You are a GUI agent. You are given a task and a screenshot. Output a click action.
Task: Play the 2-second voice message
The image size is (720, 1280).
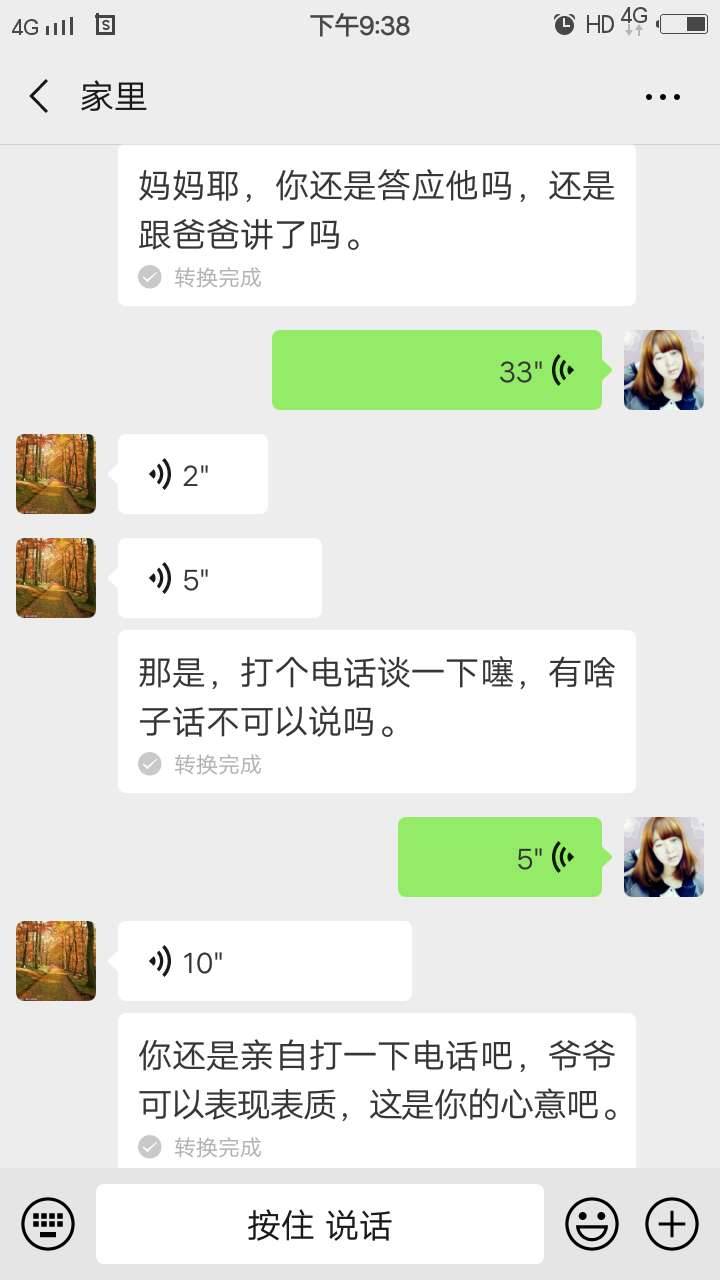tap(192, 474)
